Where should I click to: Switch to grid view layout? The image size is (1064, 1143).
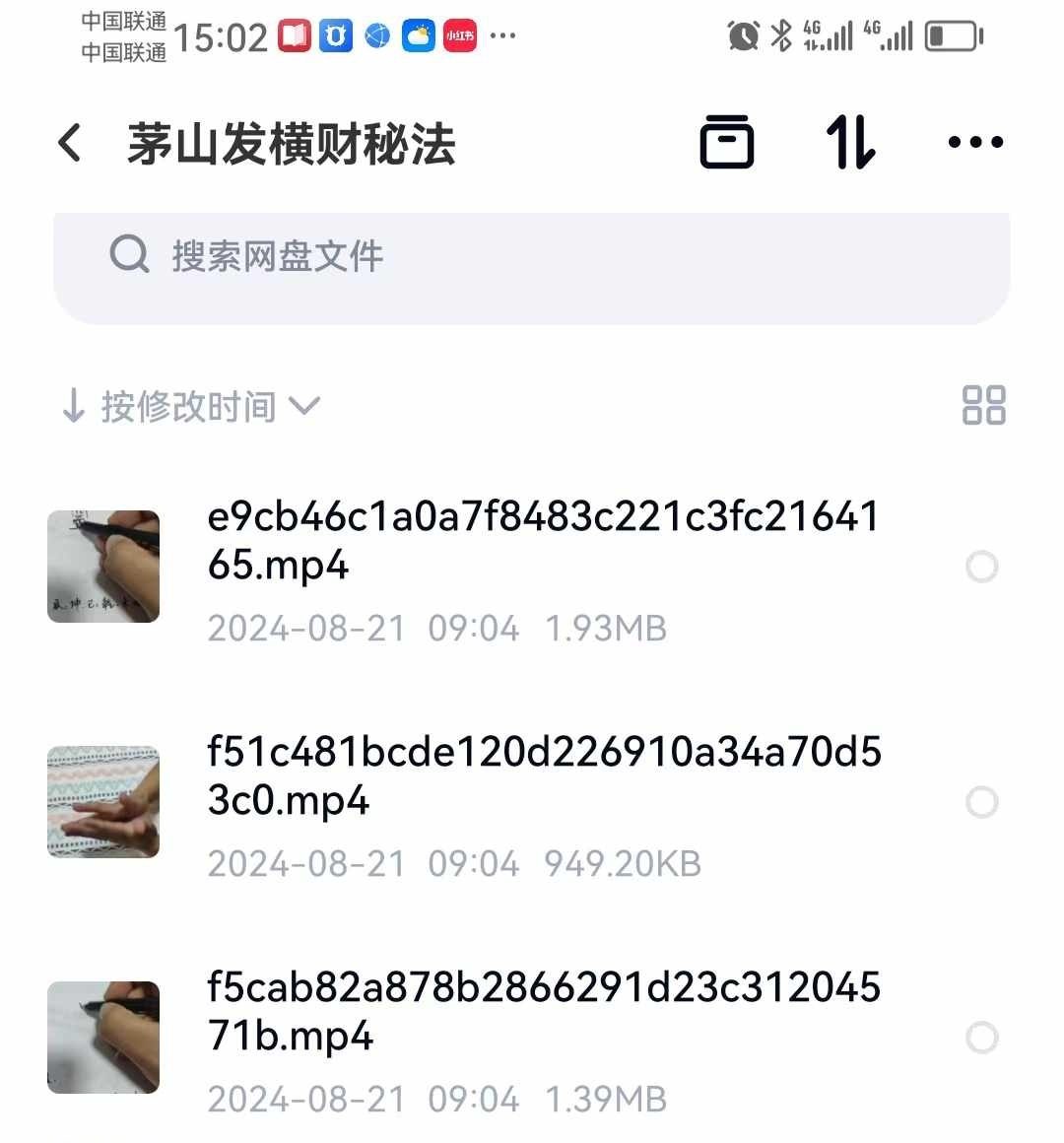point(983,405)
